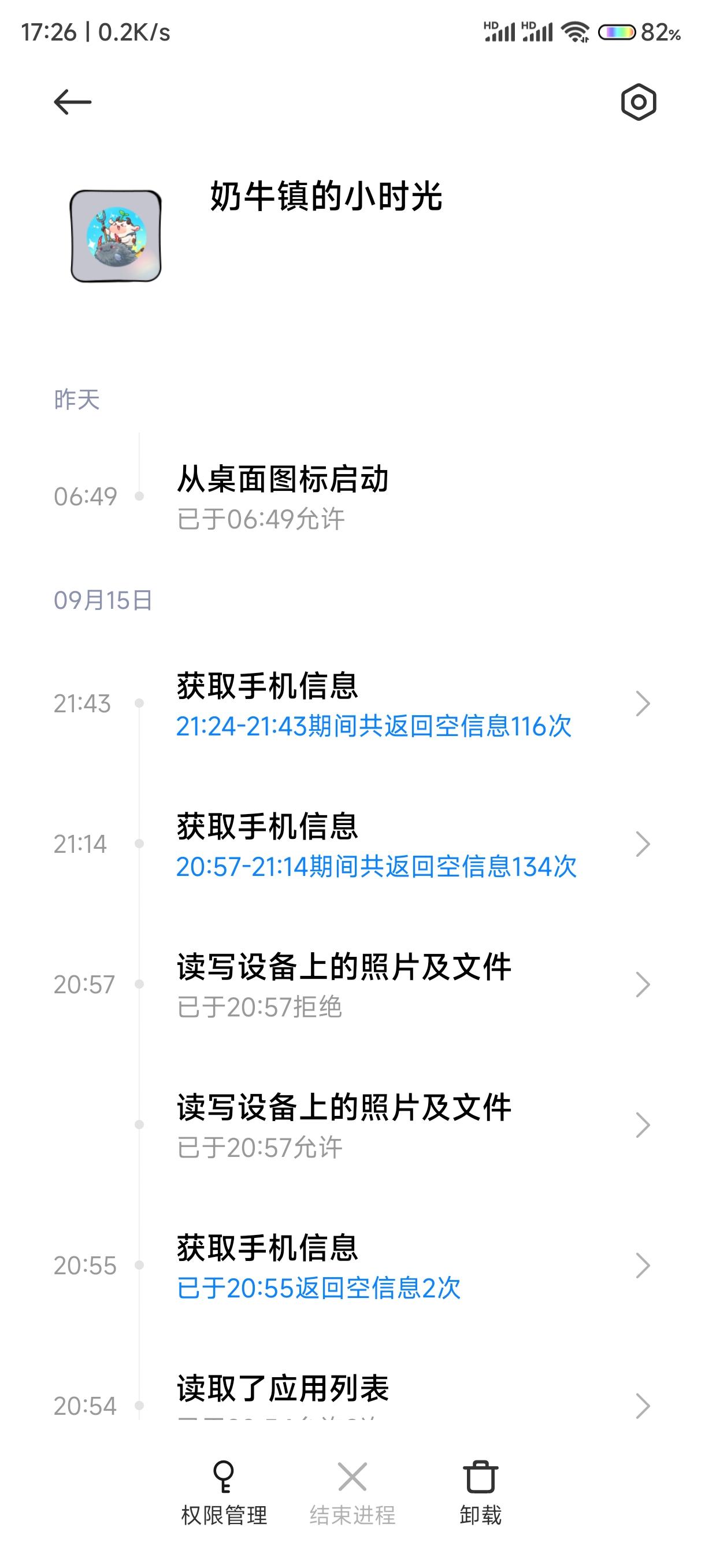This screenshot has height=1568, width=705.
Task: View the 已于20:57允许 photo access record
Action: tap(389, 1125)
